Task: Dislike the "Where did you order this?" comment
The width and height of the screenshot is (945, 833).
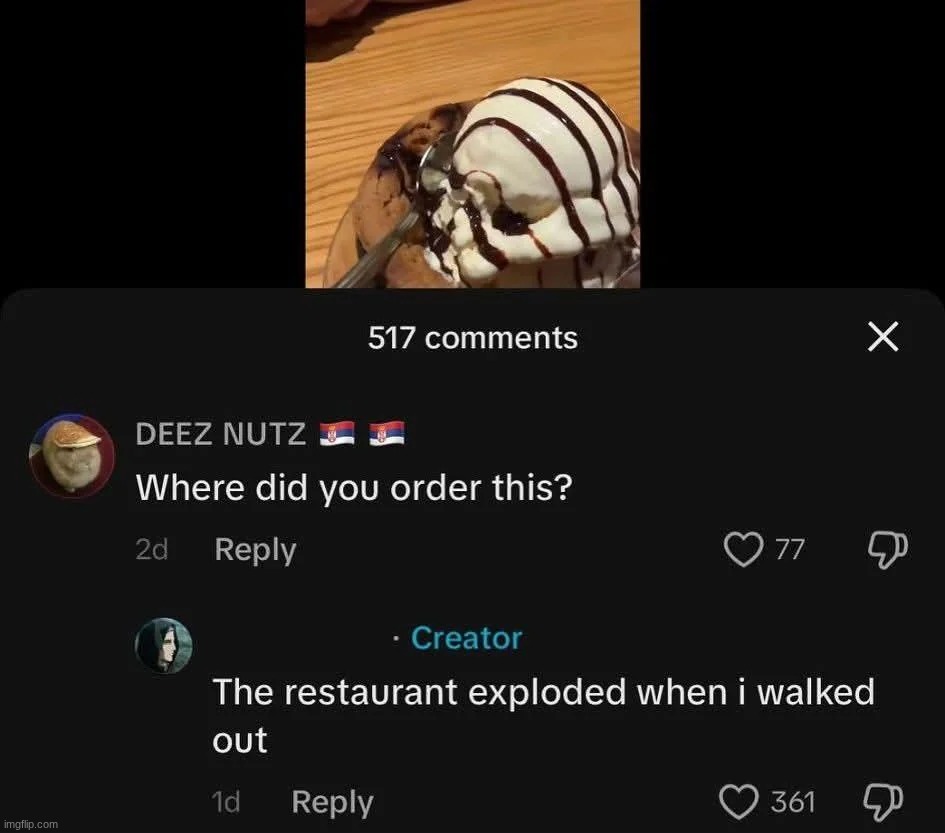Action: click(x=887, y=548)
